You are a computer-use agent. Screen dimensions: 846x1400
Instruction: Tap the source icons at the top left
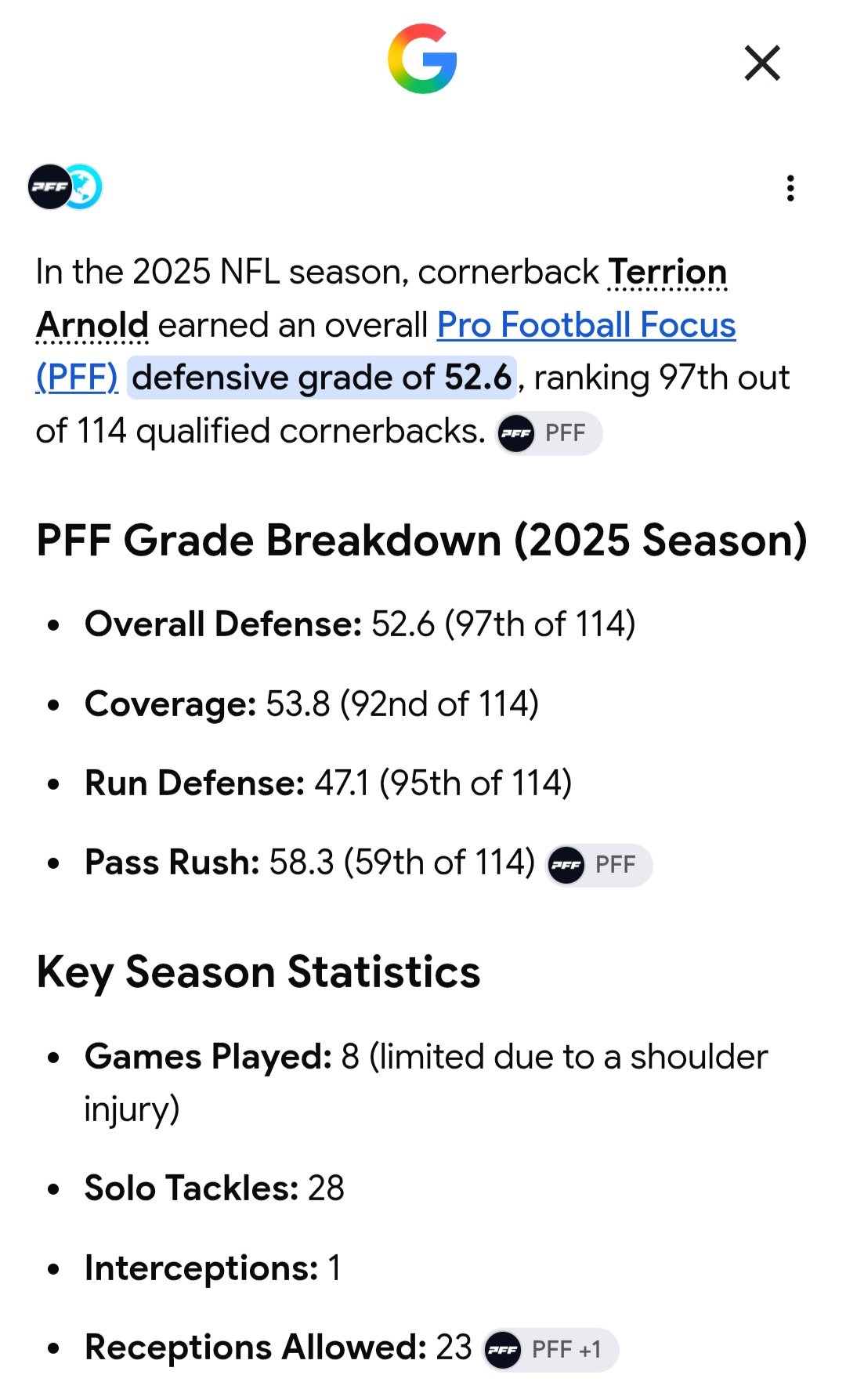coord(65,186)
